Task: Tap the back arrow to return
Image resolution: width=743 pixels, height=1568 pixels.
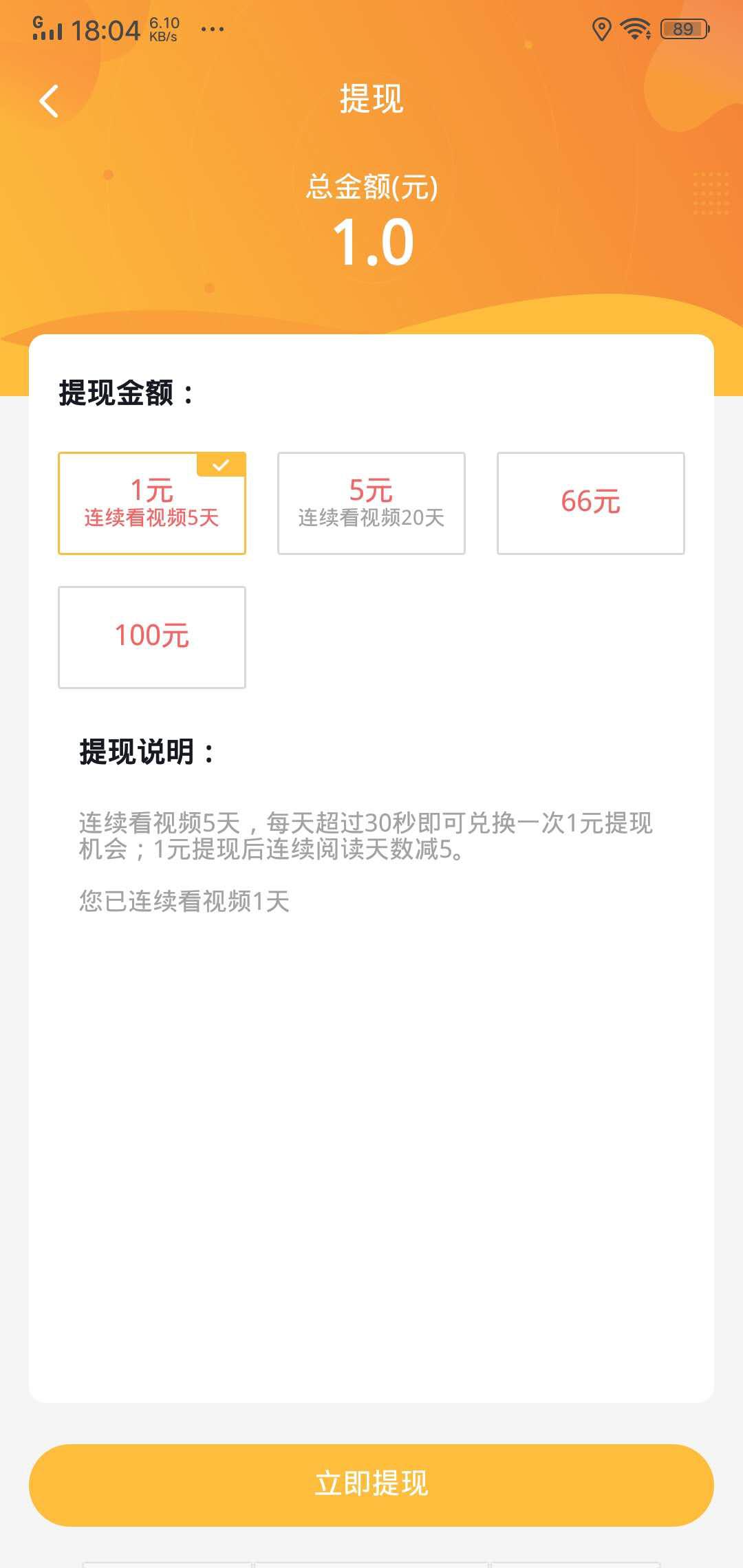Action: 47,100
